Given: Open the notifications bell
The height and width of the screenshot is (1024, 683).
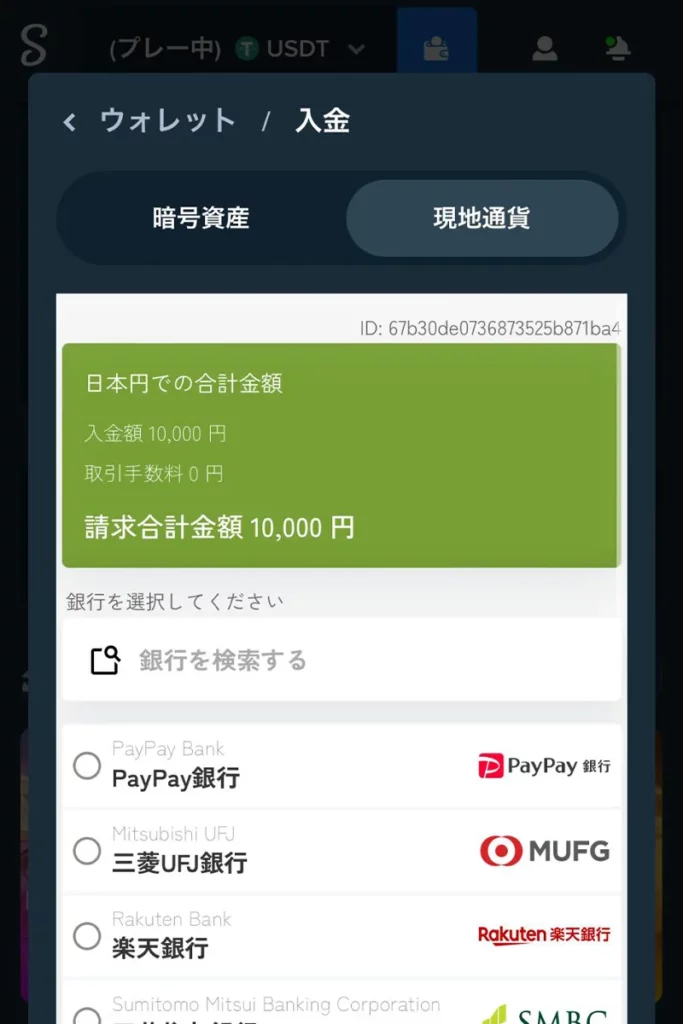Looking at the screenshot, I should 617,48.
